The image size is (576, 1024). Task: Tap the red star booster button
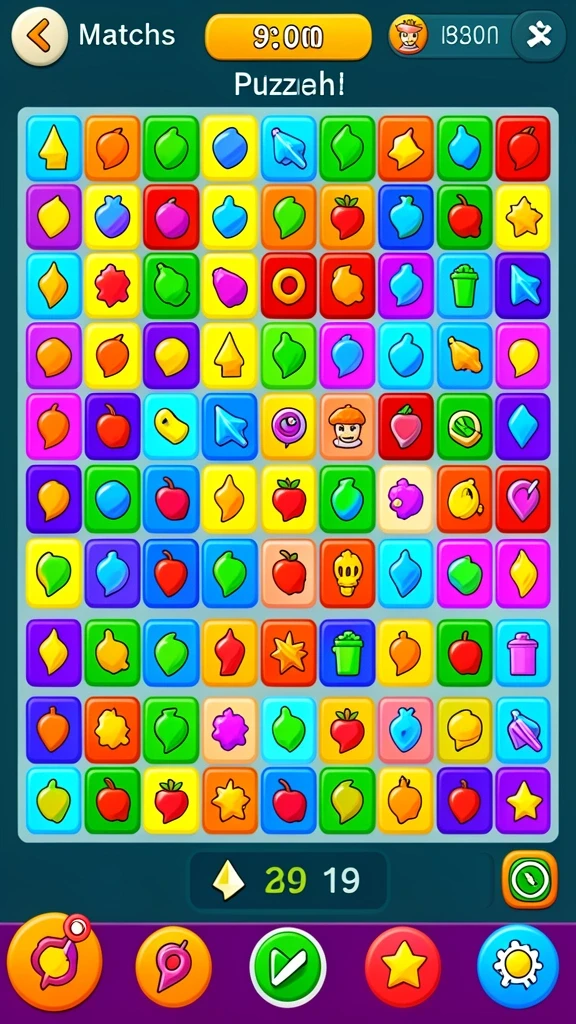pos(403,967)
